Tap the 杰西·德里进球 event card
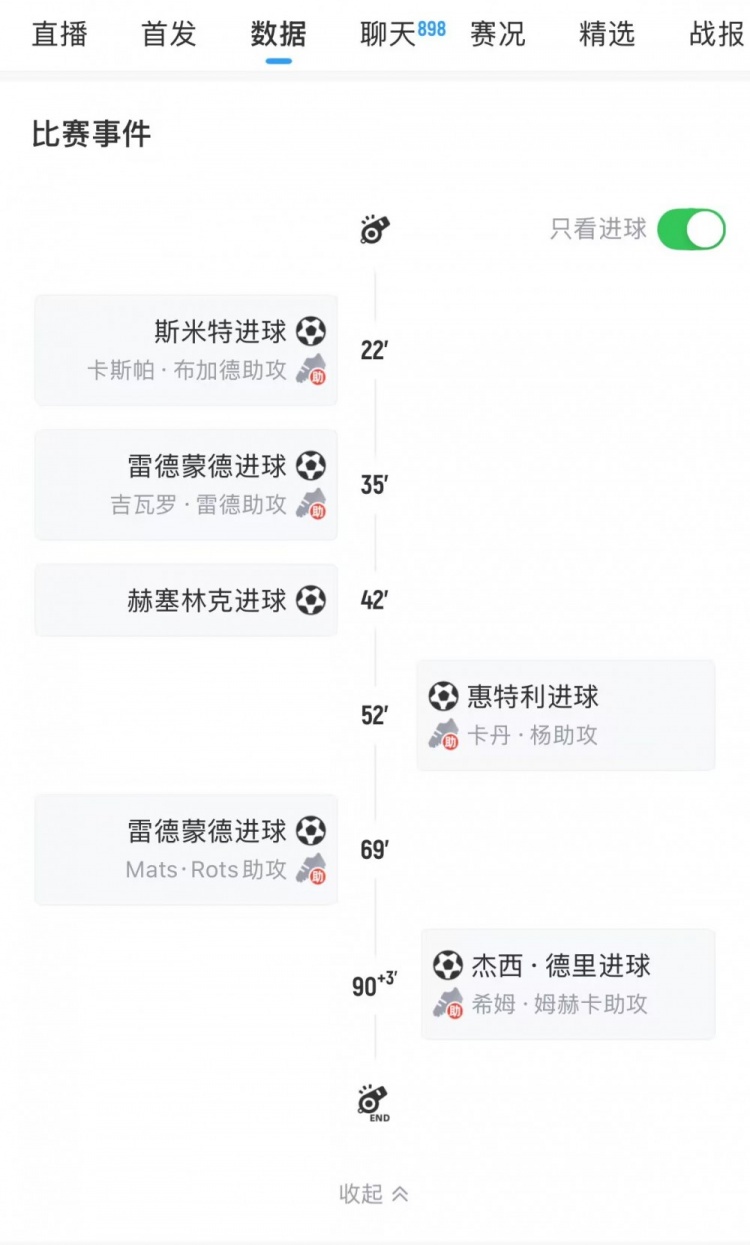Screen dimensions: 750x1245 click(x=568, y=984)
